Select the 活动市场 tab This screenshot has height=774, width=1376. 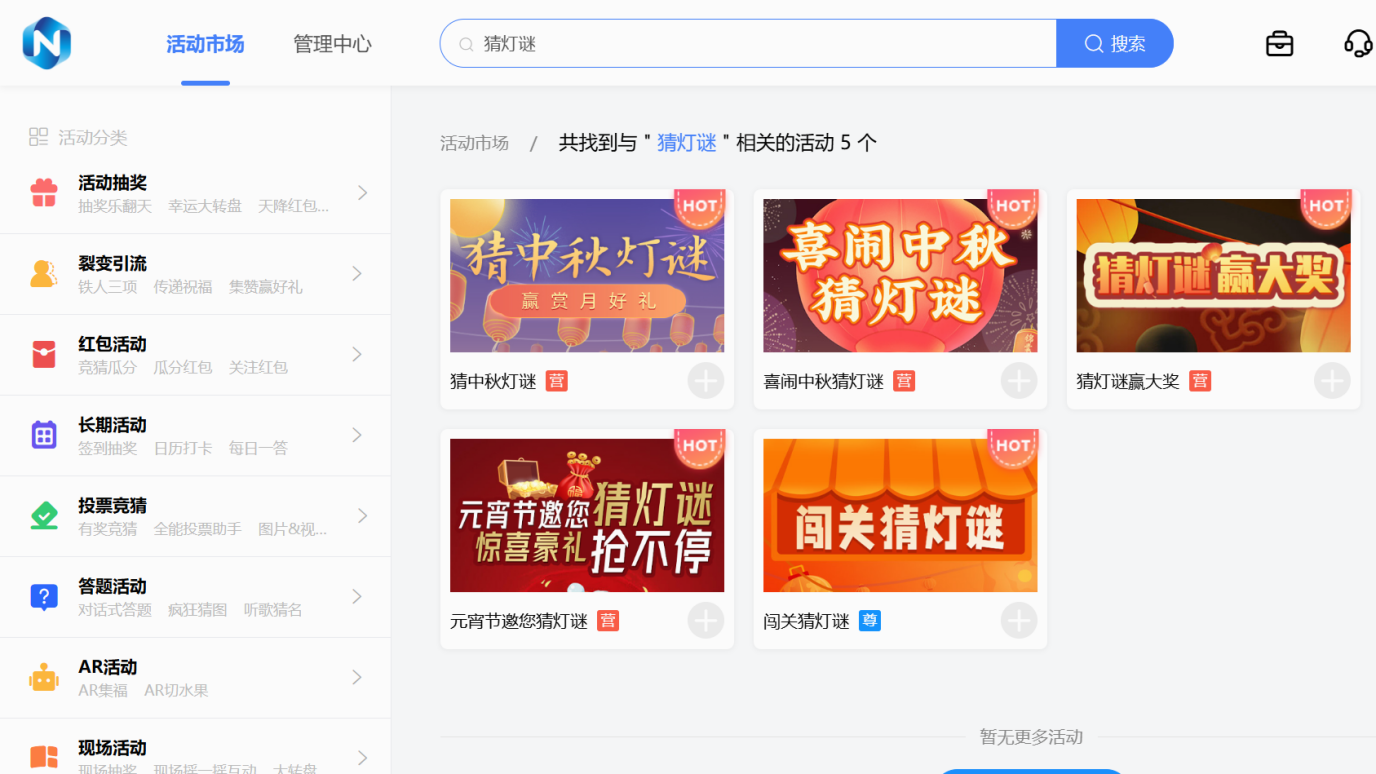[x=205, y=44]
